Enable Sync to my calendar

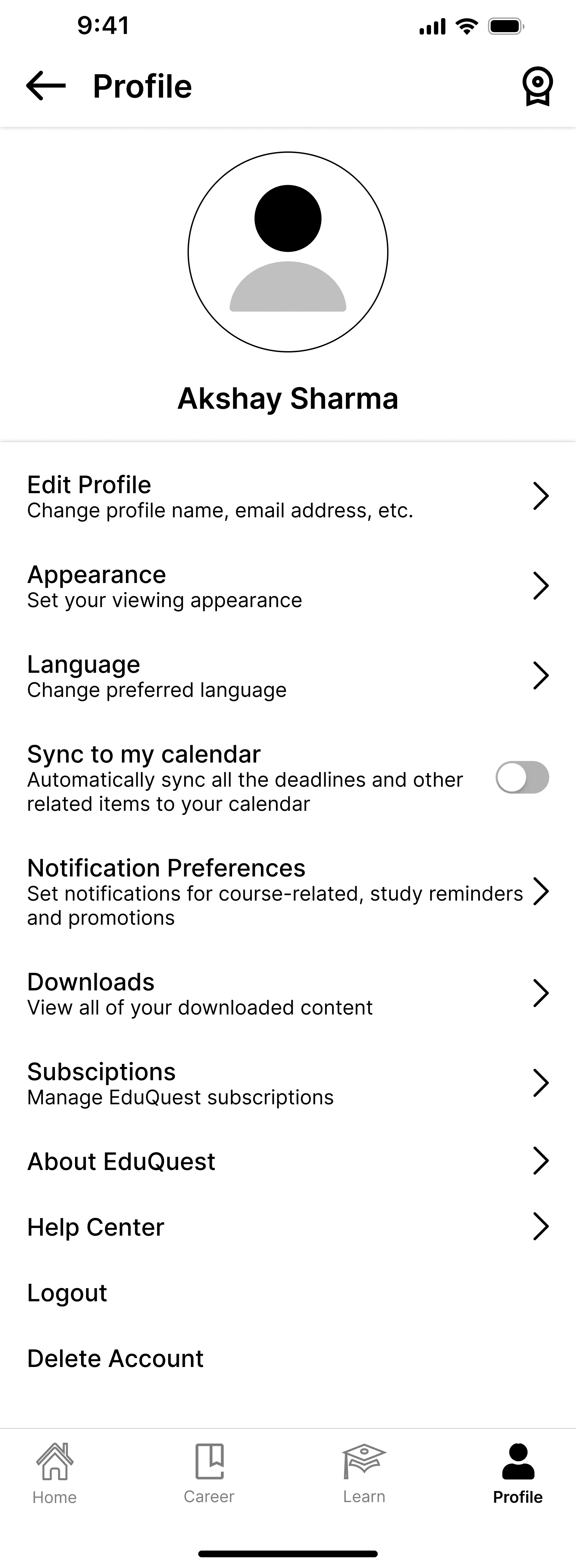tap(522, 777)
